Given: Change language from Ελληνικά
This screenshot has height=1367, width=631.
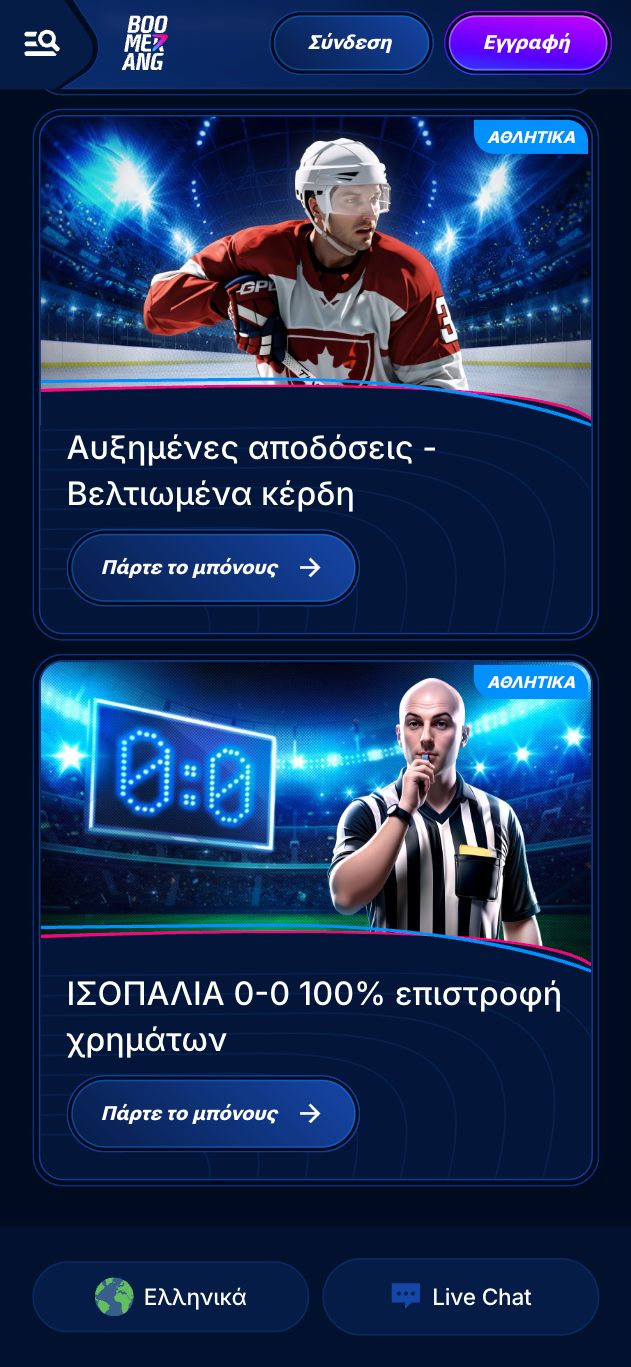Looking at the screenshot, I should click(x=171, y=1297).
